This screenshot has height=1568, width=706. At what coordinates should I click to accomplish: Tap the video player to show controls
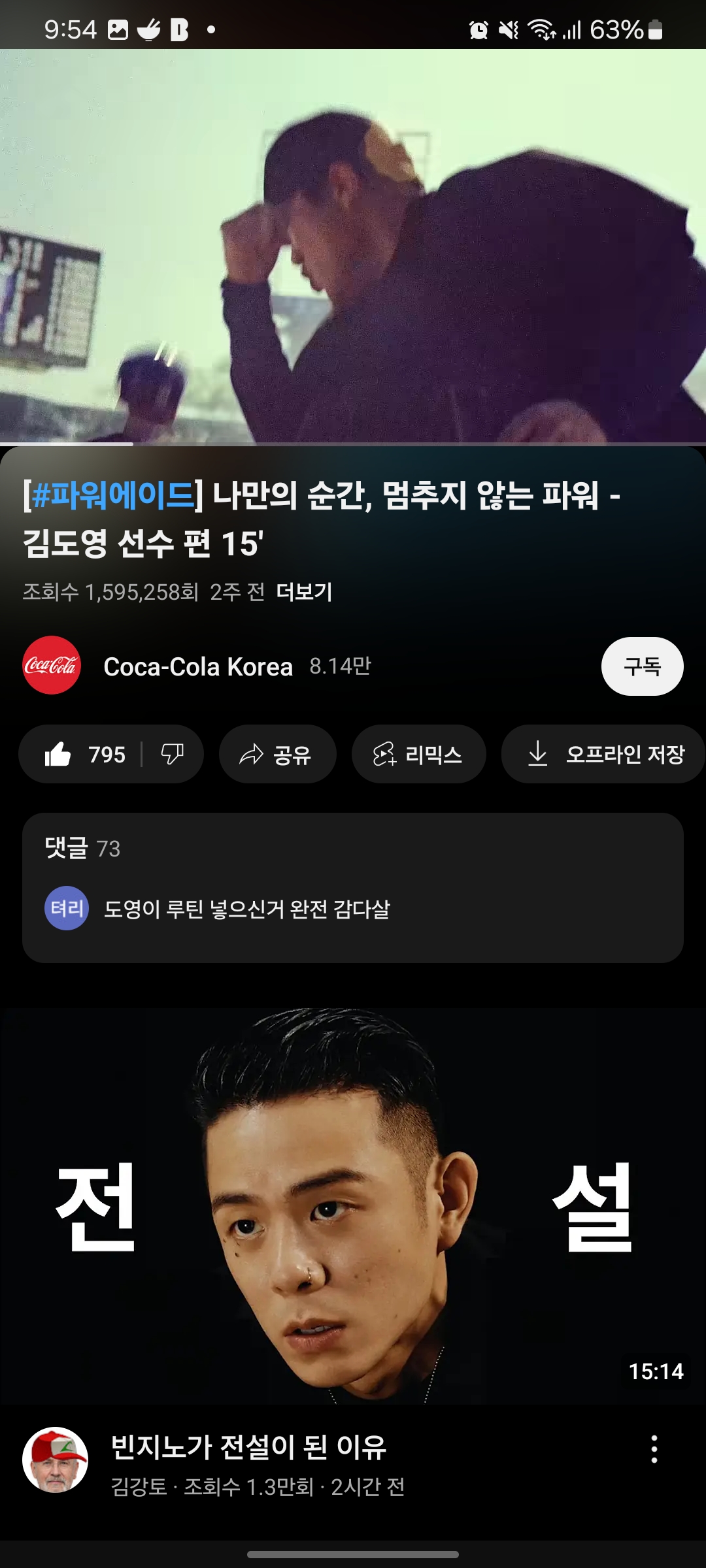353,247
